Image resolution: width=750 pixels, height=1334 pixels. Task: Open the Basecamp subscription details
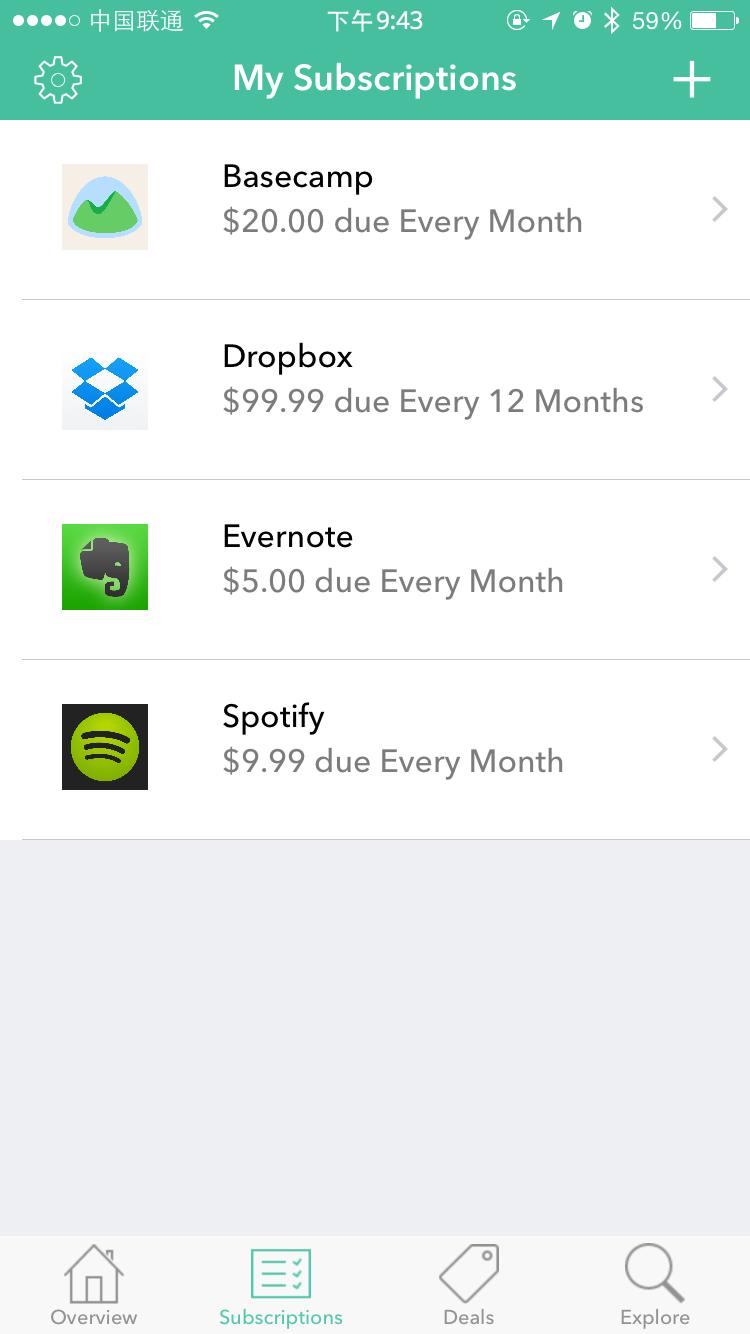(385, 208)
